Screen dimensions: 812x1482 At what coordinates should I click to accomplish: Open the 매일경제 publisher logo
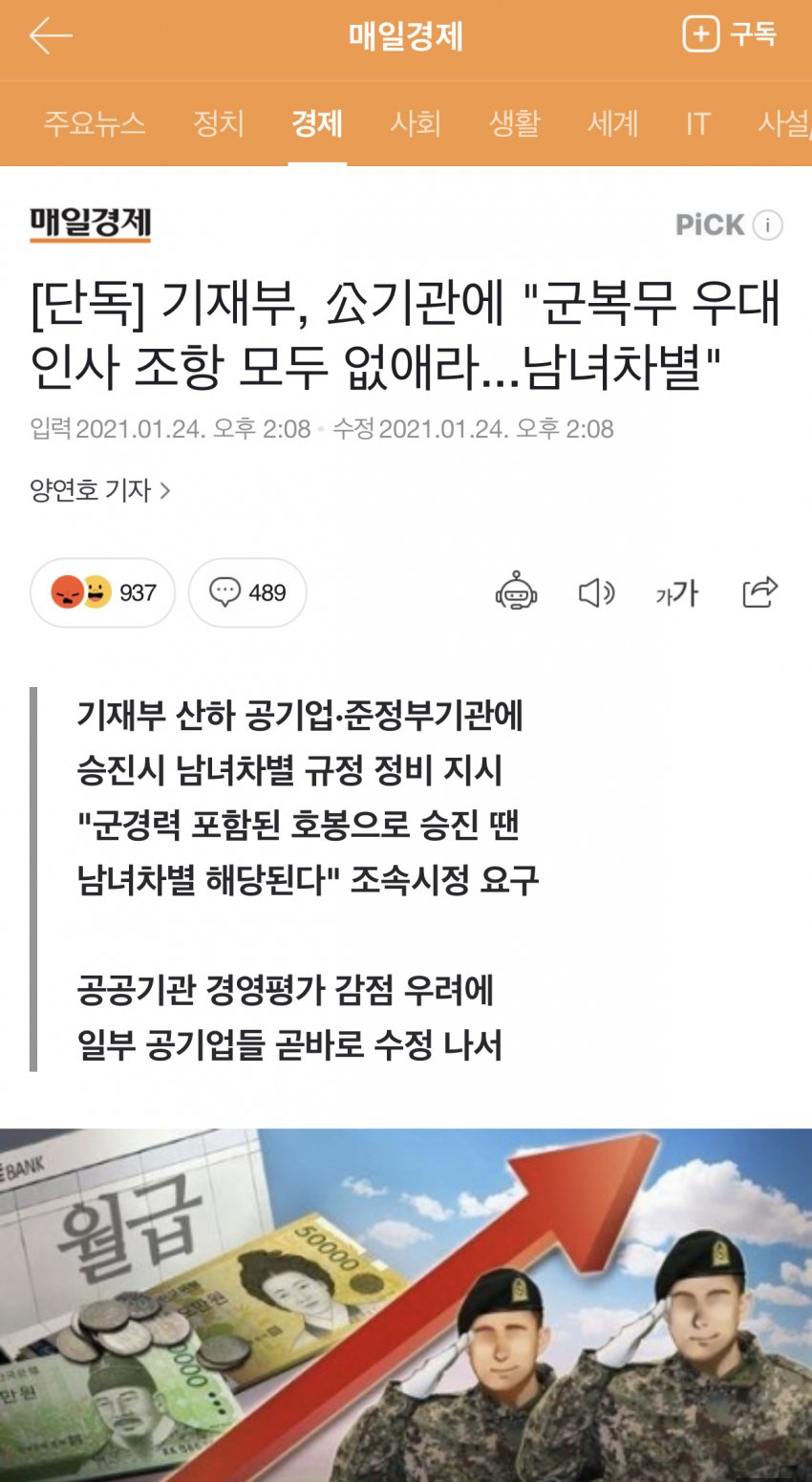coord(91,225)
